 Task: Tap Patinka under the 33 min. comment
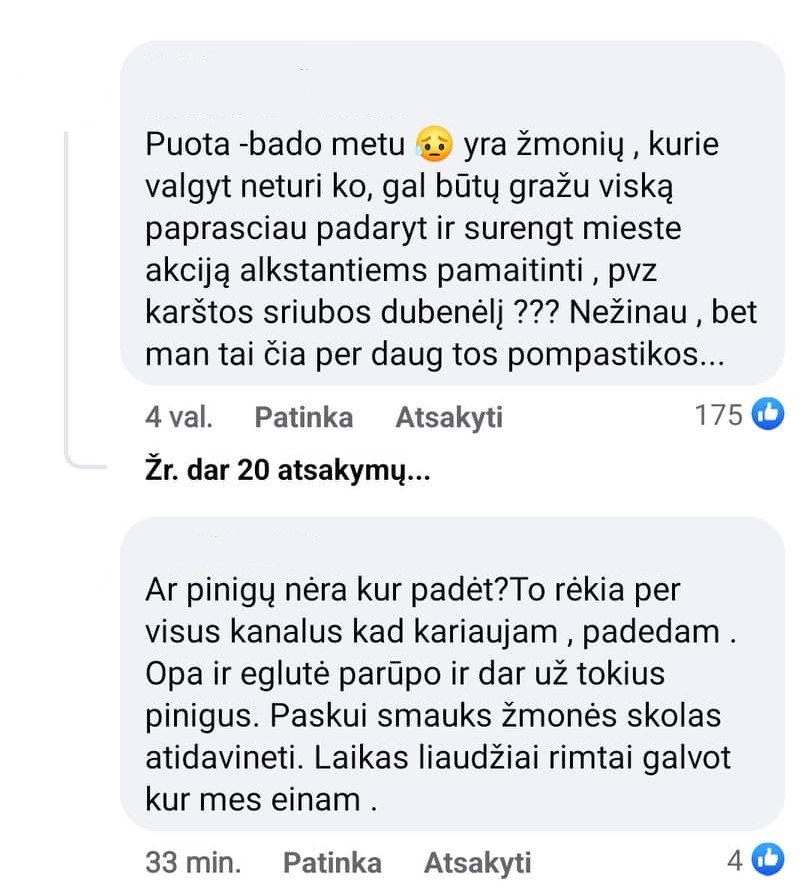point(332,862)
